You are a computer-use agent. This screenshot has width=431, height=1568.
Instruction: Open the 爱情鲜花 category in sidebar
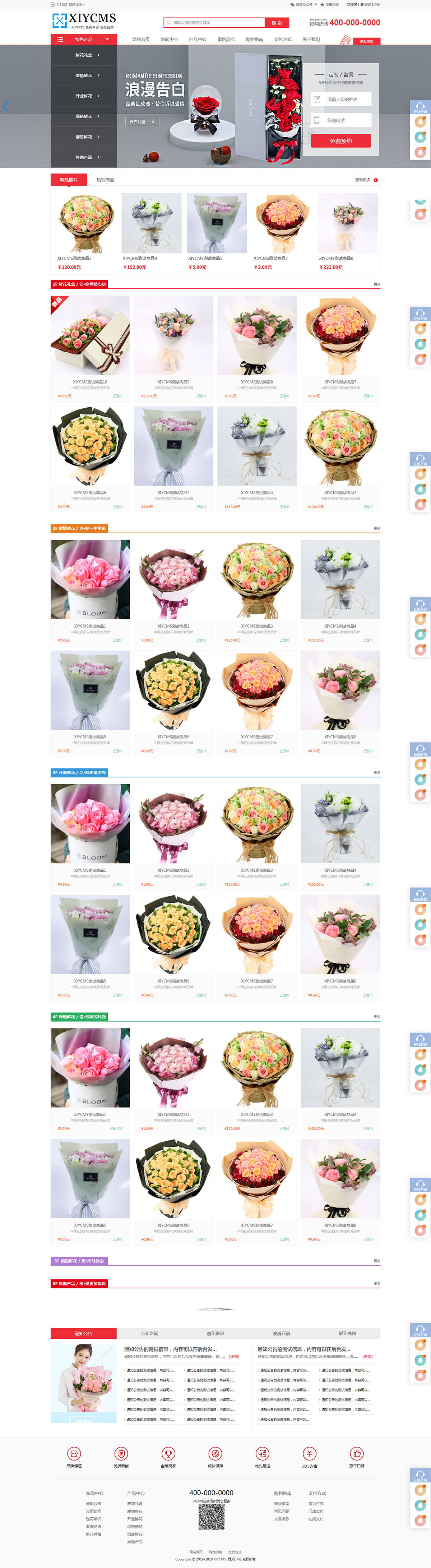84,75
